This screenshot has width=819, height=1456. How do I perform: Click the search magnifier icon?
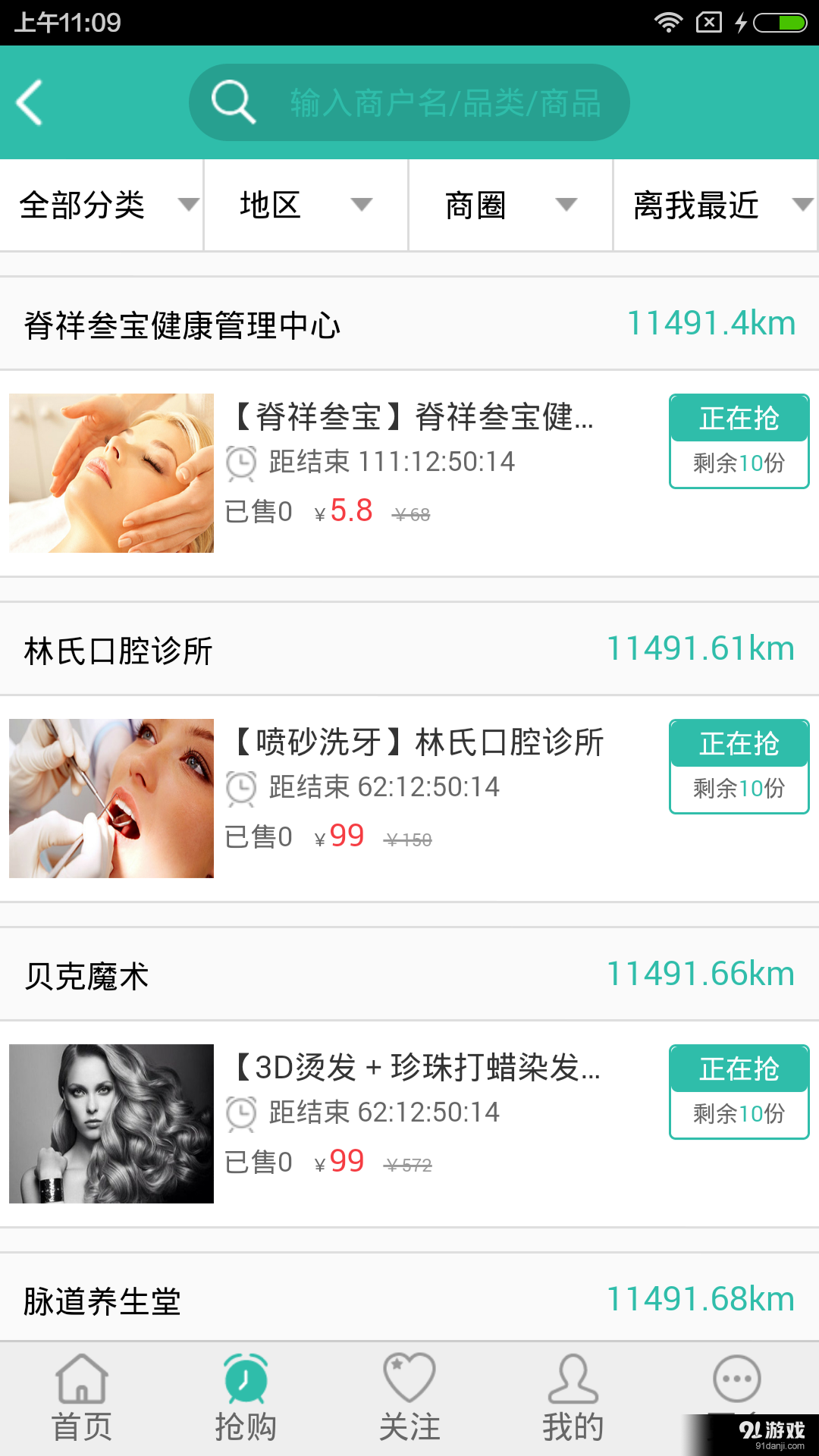[232, 101]
